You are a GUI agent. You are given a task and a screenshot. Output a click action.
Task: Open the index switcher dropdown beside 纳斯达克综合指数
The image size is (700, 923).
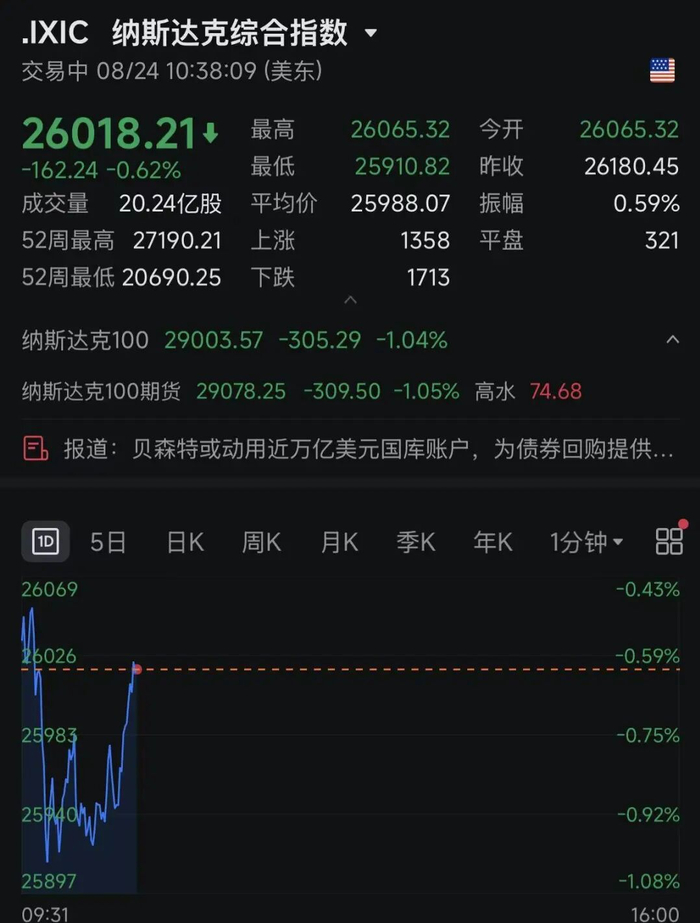(x=371, y=33)
